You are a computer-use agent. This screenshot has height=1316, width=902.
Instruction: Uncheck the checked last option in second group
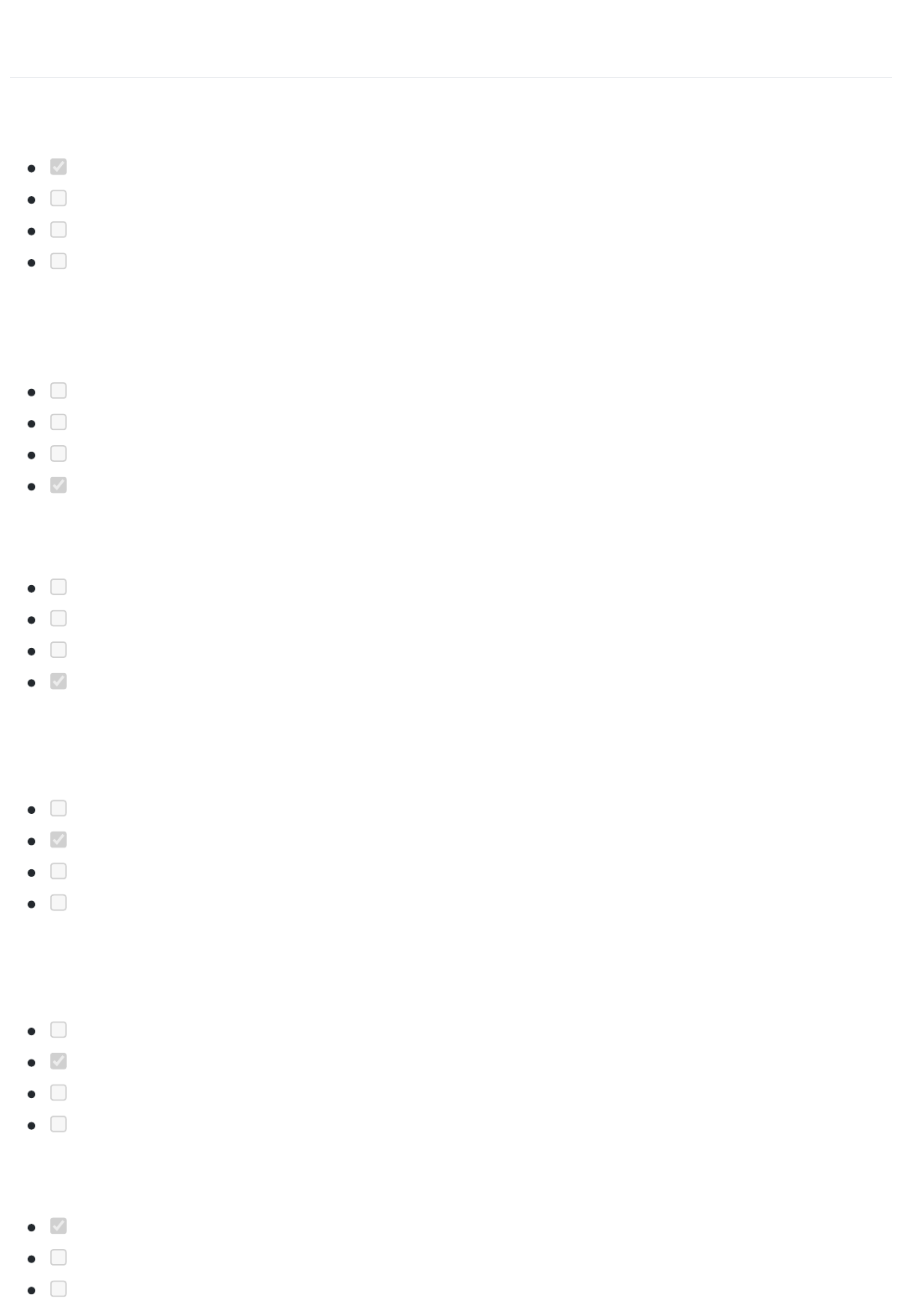(59, 485)
